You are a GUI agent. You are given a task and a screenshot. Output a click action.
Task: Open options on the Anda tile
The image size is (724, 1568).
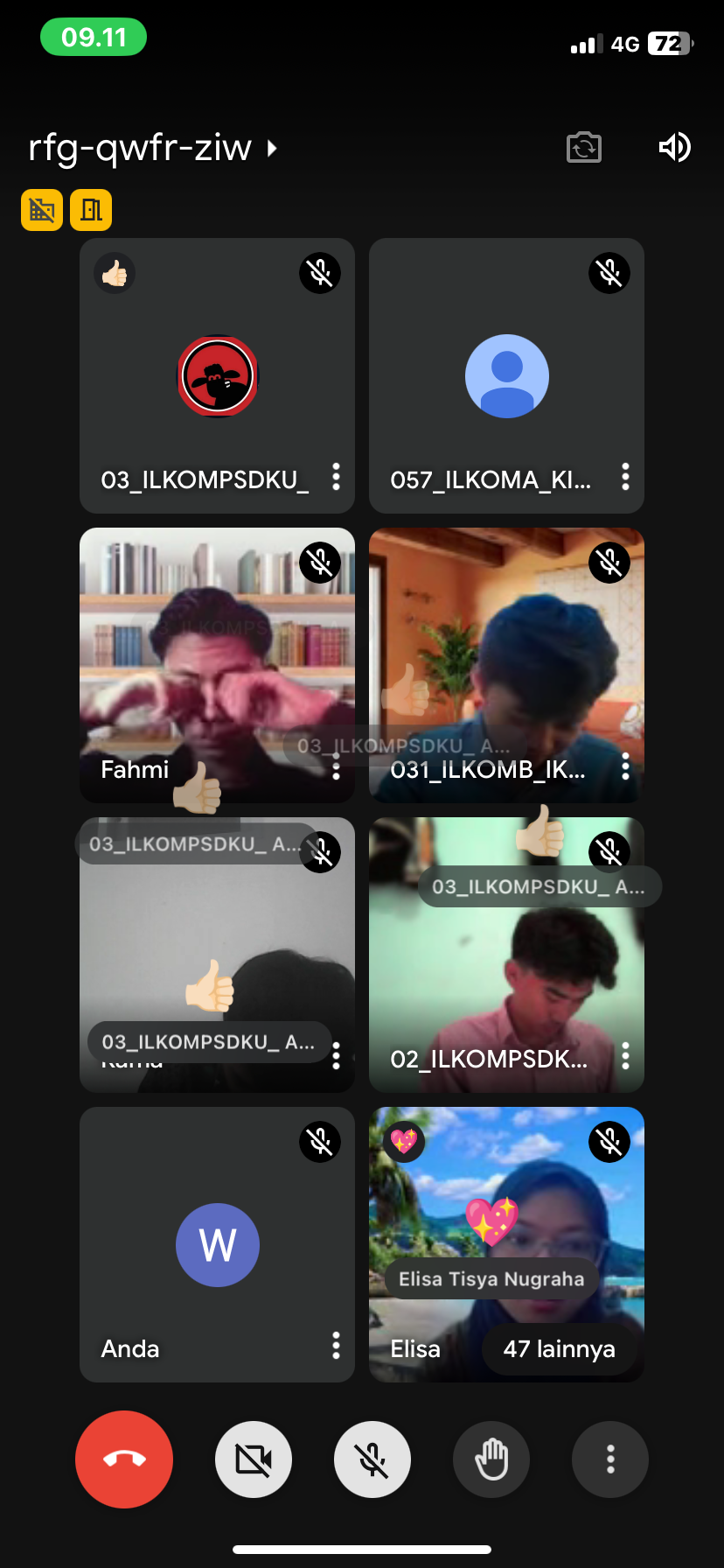click(336, 1346)
